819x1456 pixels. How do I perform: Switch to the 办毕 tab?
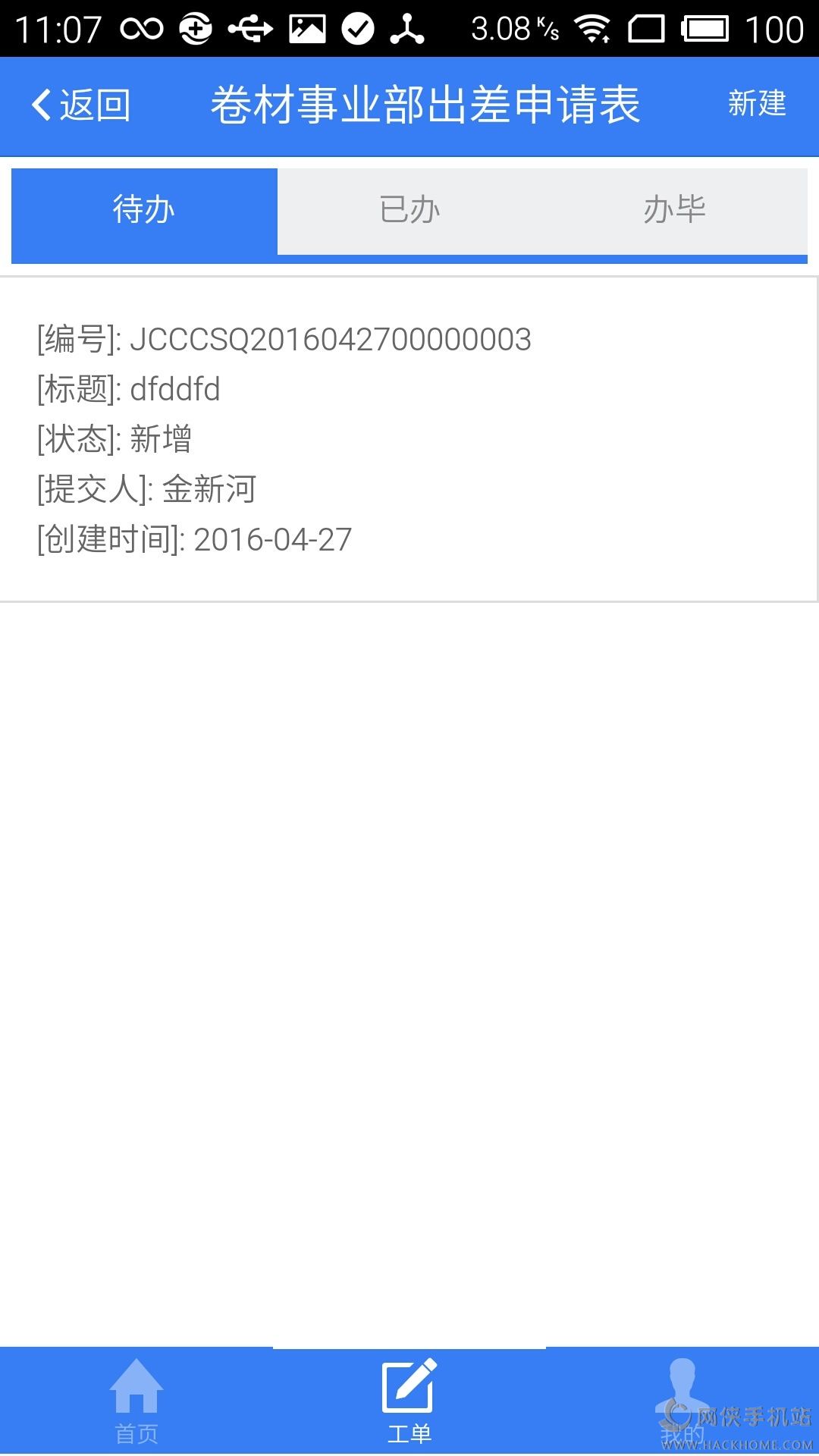click(x=674, y=210)
